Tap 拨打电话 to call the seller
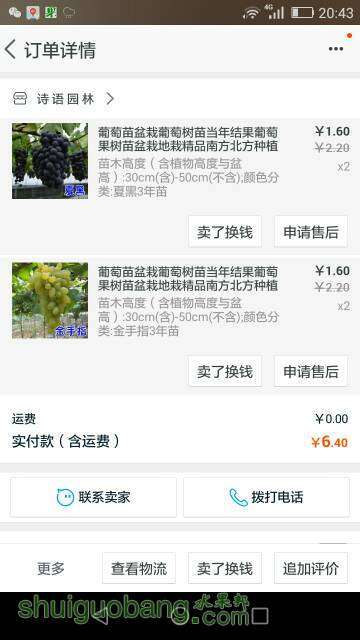 (267, 497)
